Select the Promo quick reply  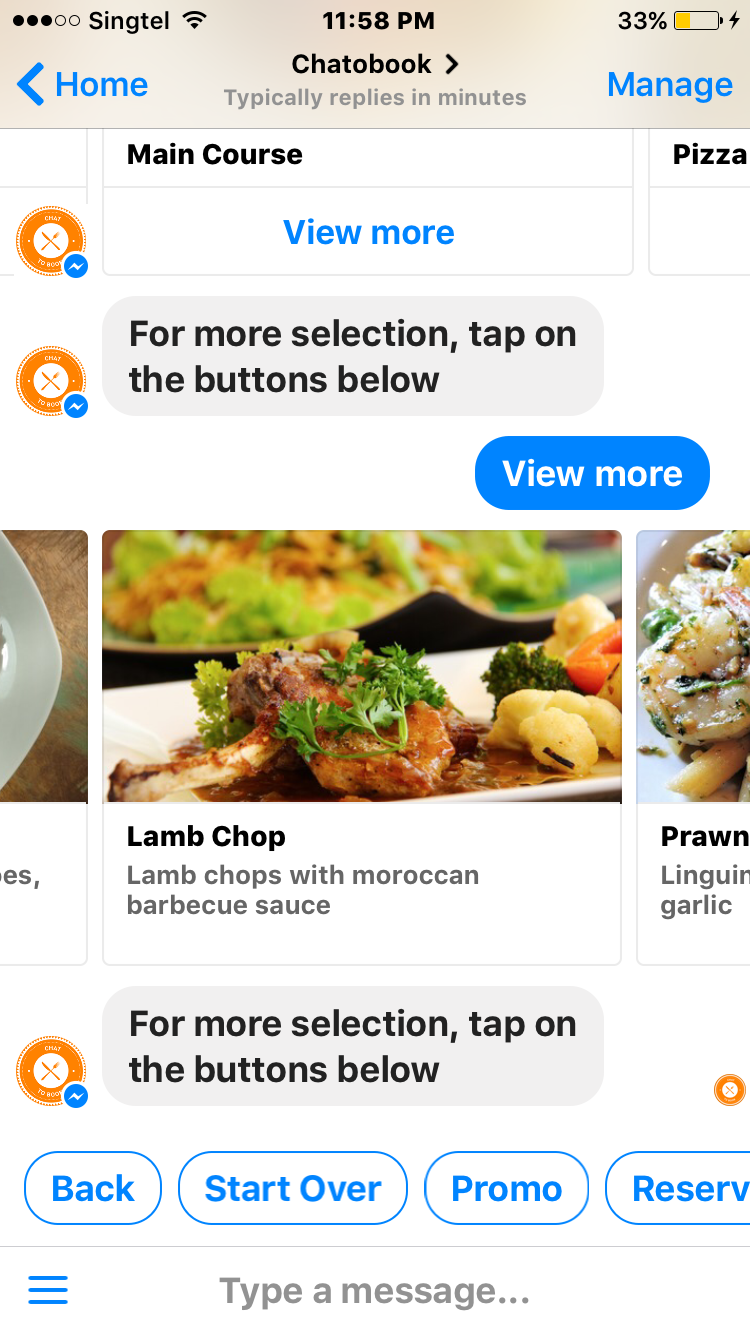pyautogui.click(x=506, y=1188)
